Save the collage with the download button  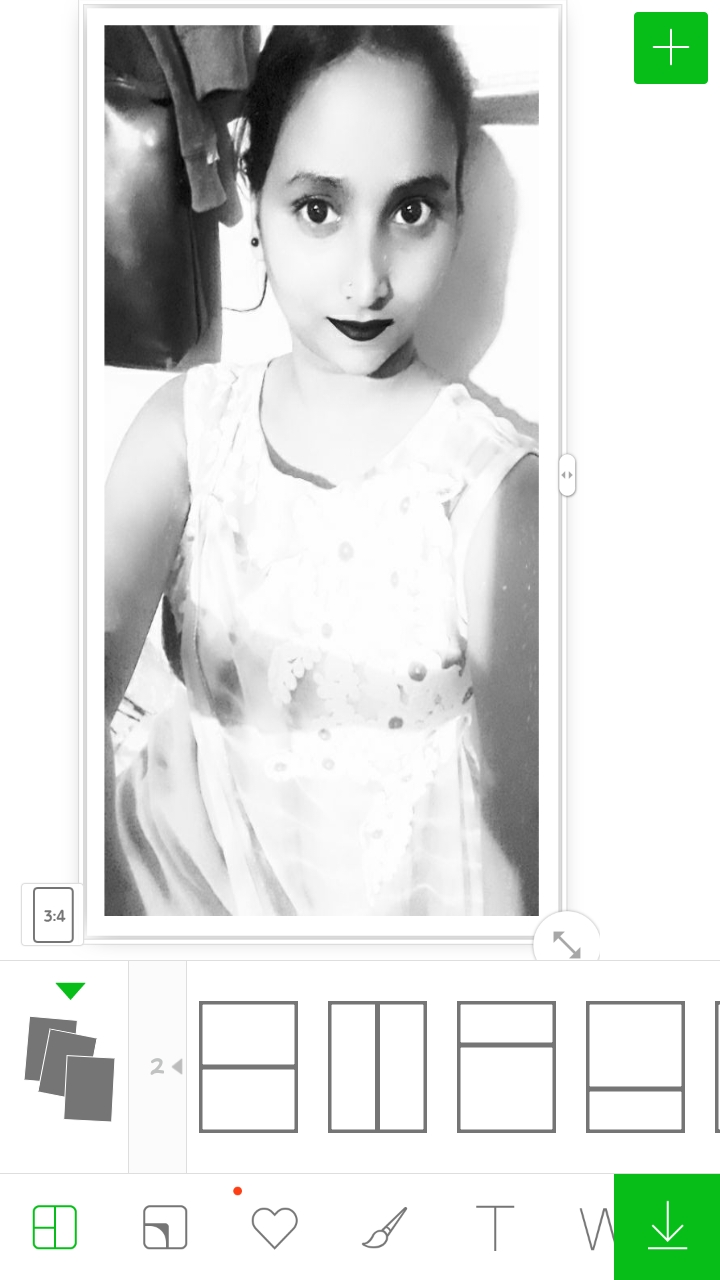667,1227
